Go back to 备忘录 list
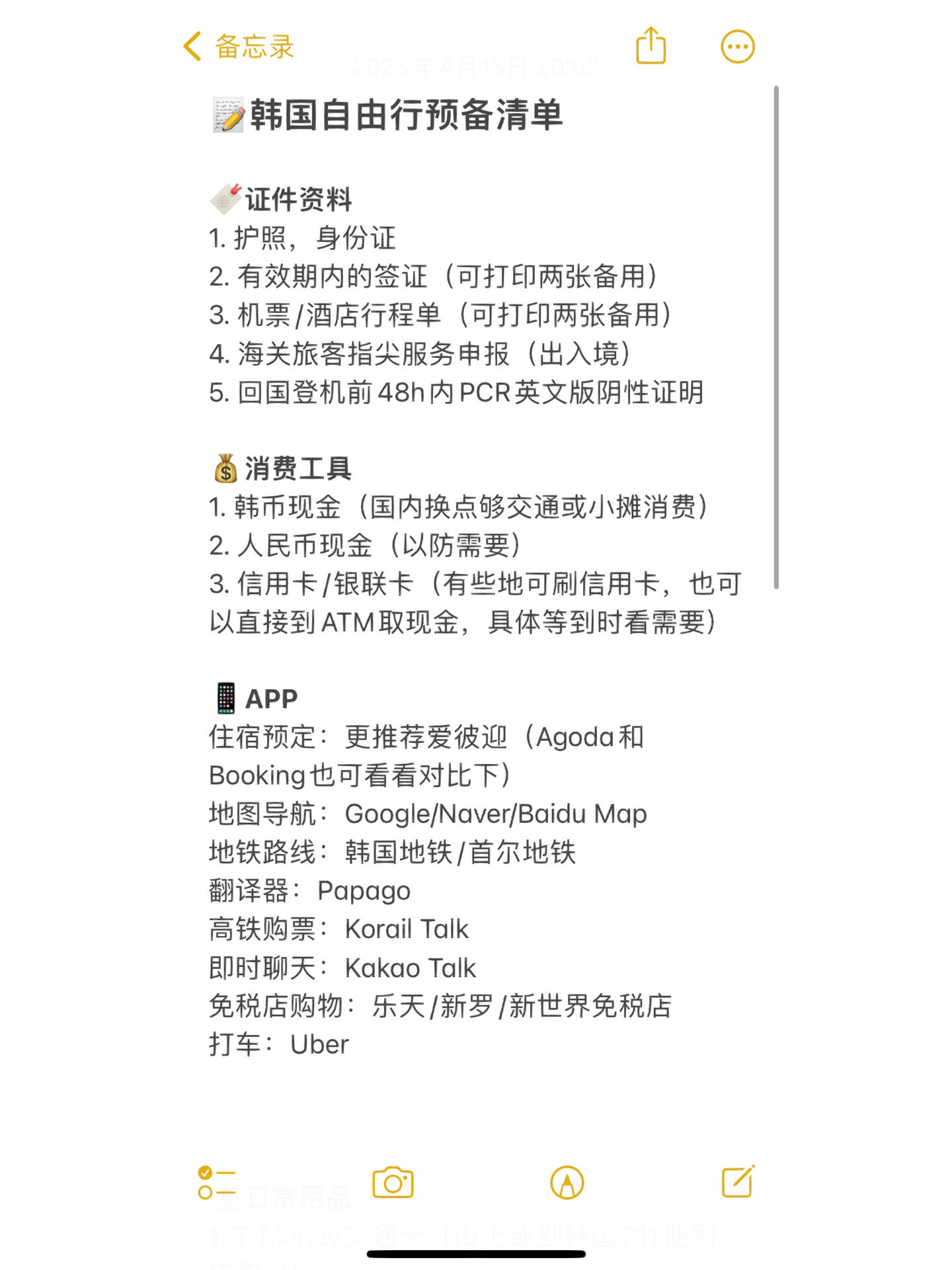 (238, 47)
